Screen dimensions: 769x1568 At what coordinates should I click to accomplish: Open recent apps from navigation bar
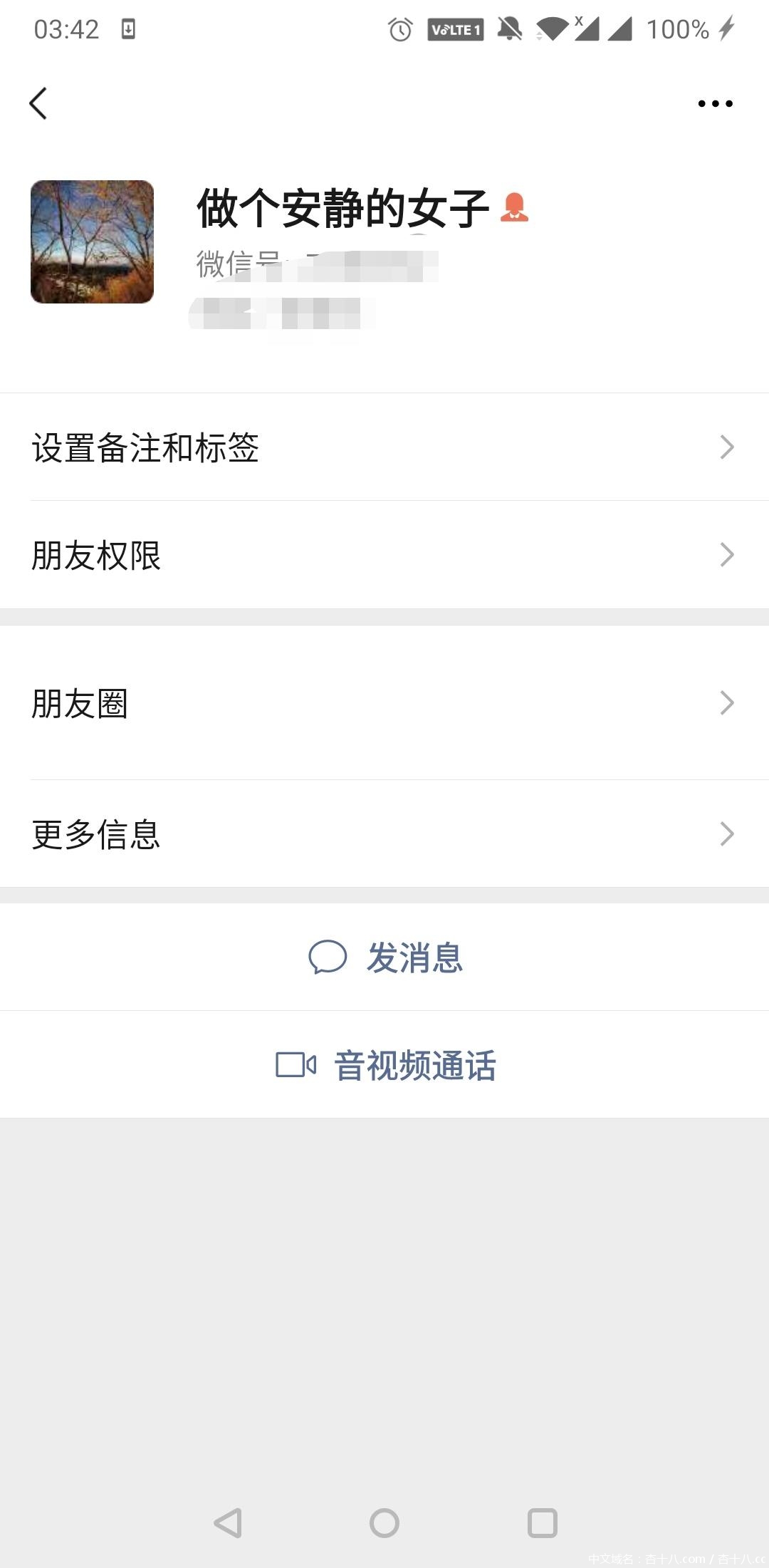point(542,1522)
